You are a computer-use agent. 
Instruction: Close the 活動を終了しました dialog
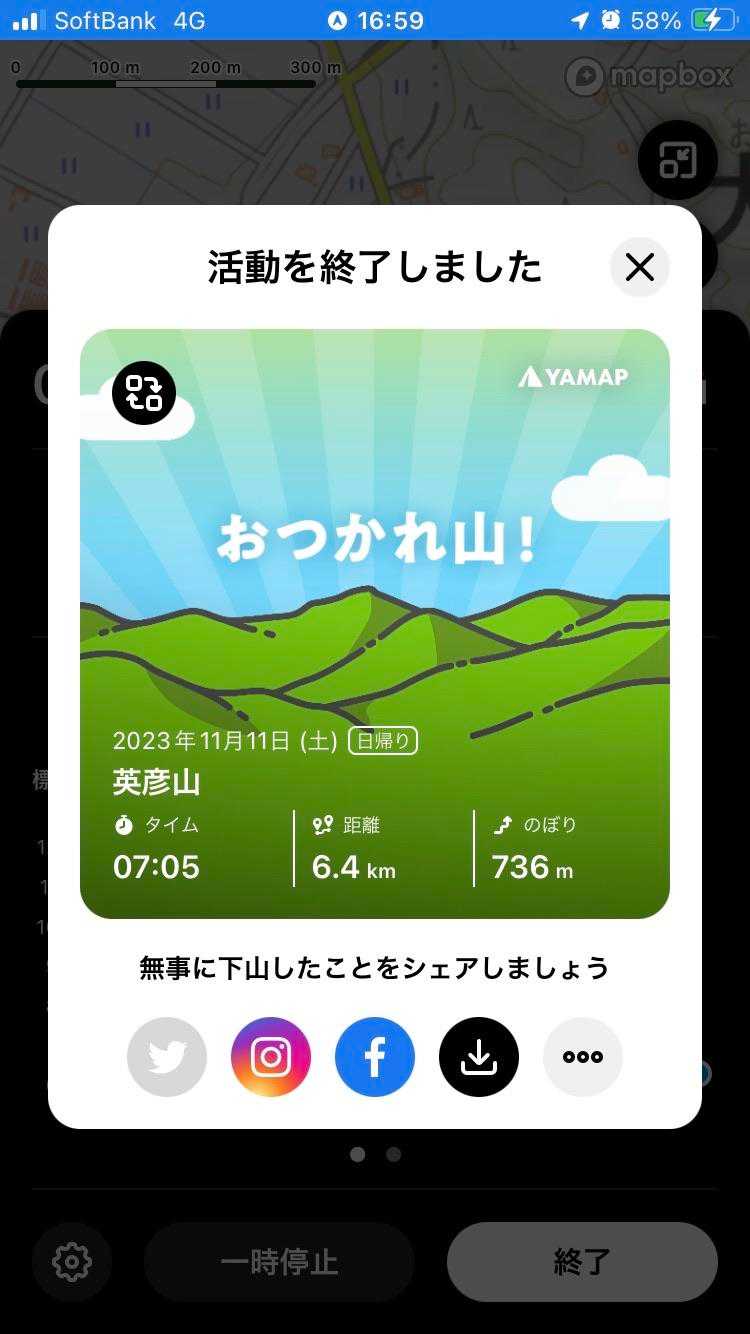639,267
